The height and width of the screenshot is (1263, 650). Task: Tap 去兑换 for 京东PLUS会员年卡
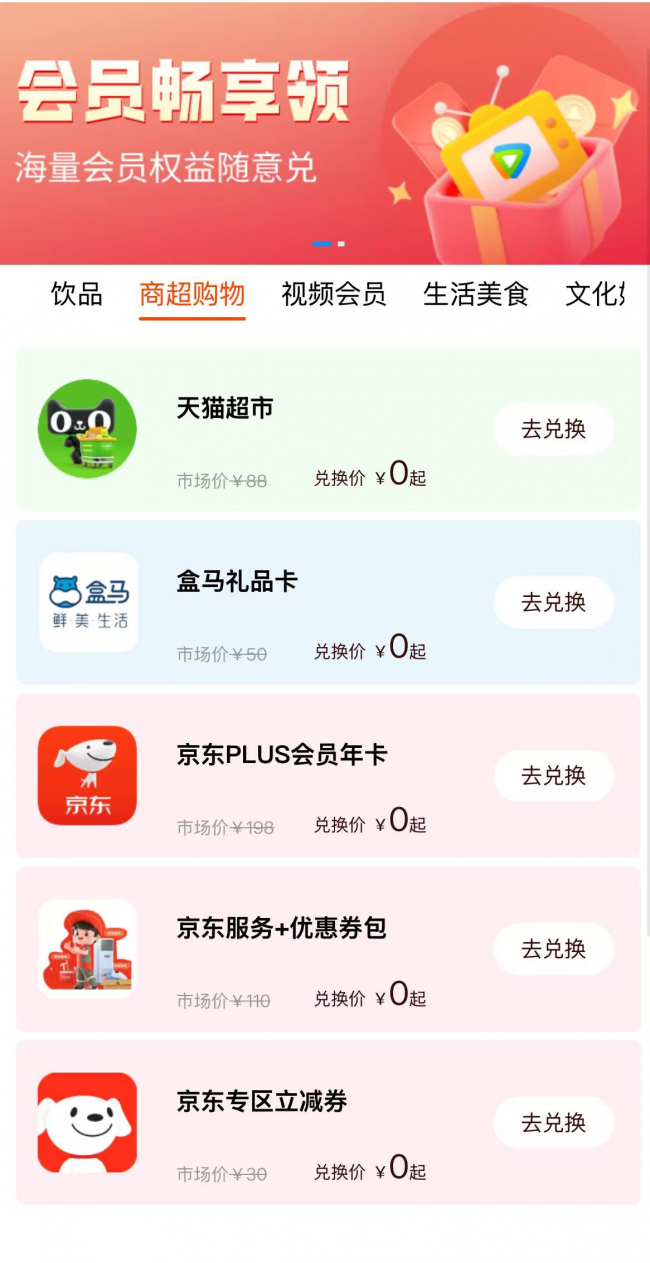(553, 776)
